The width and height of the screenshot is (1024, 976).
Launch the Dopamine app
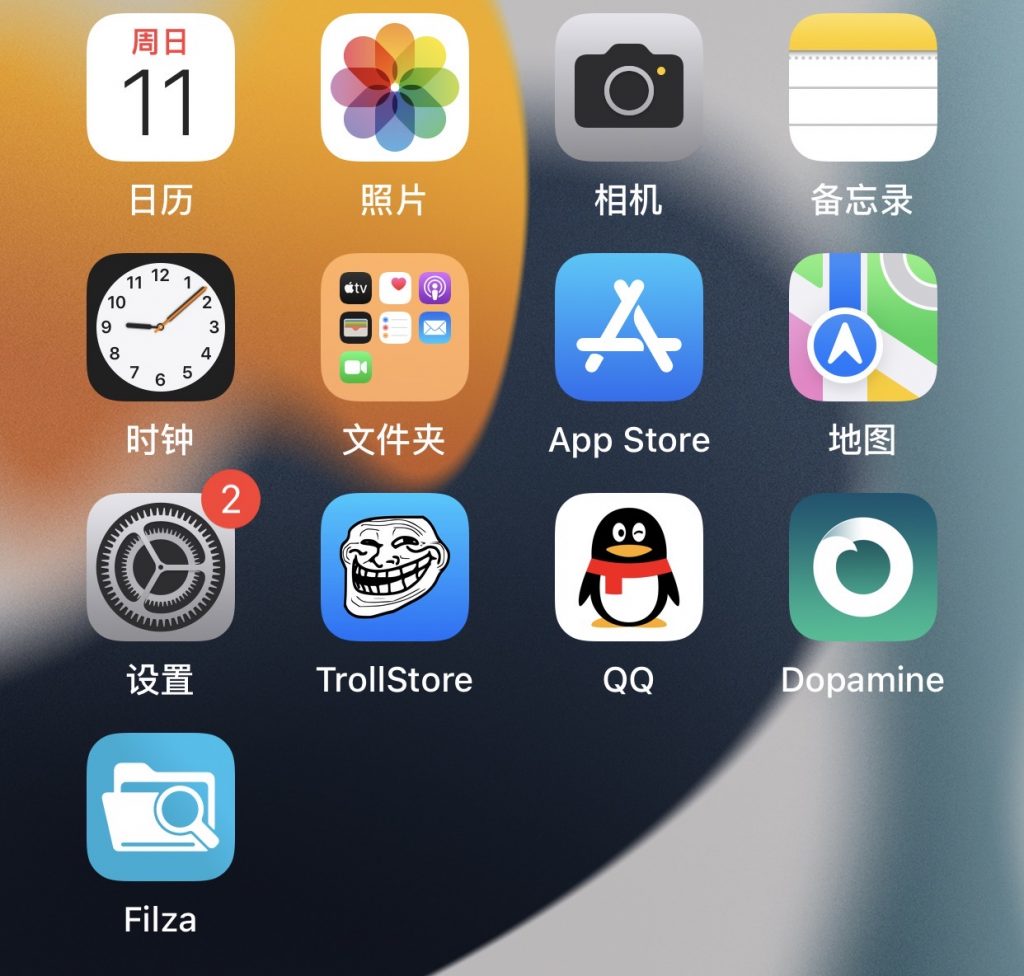pos(862,567)
